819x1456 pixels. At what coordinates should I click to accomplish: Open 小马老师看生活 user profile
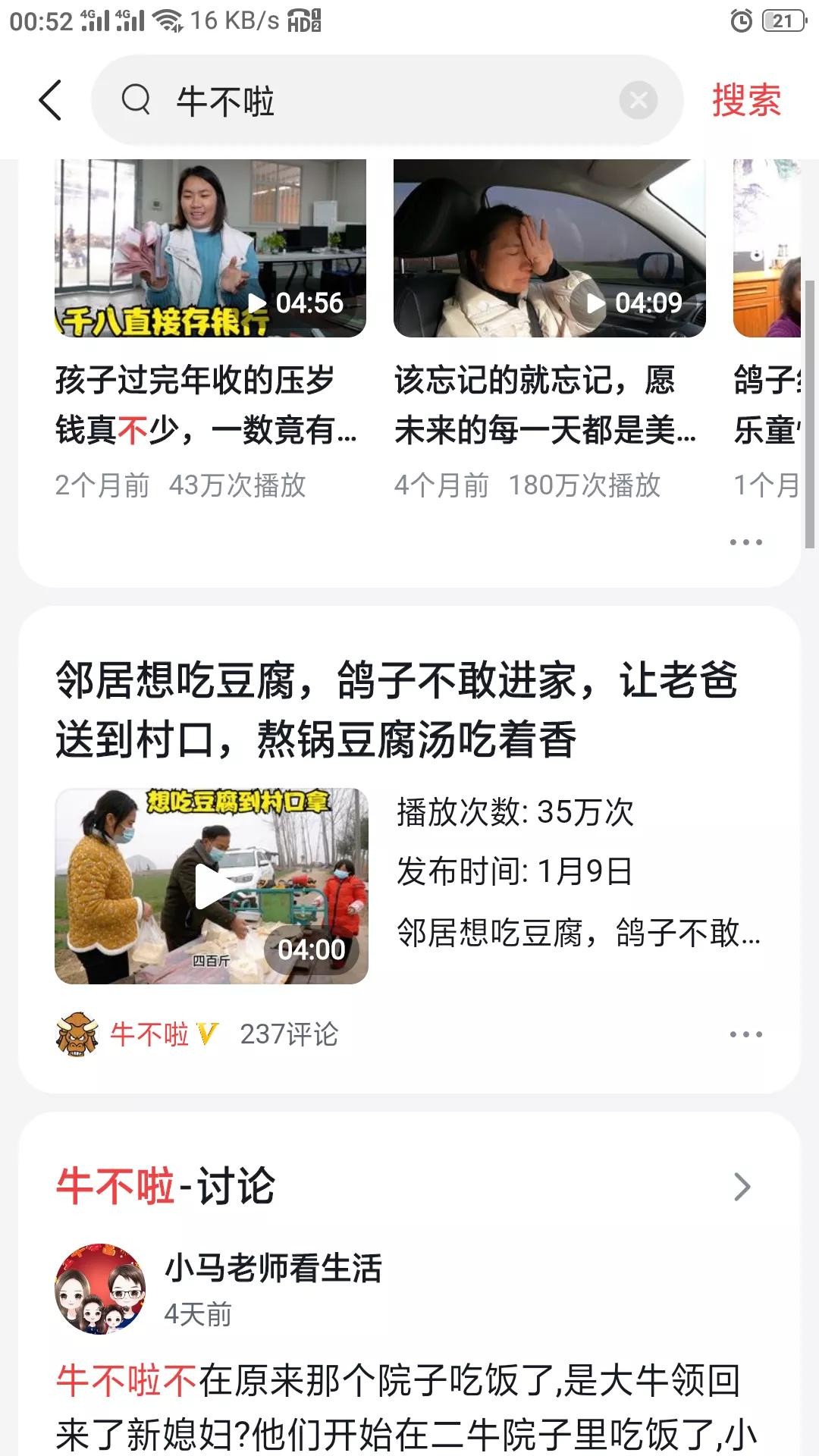click(x=100, y=1288)
